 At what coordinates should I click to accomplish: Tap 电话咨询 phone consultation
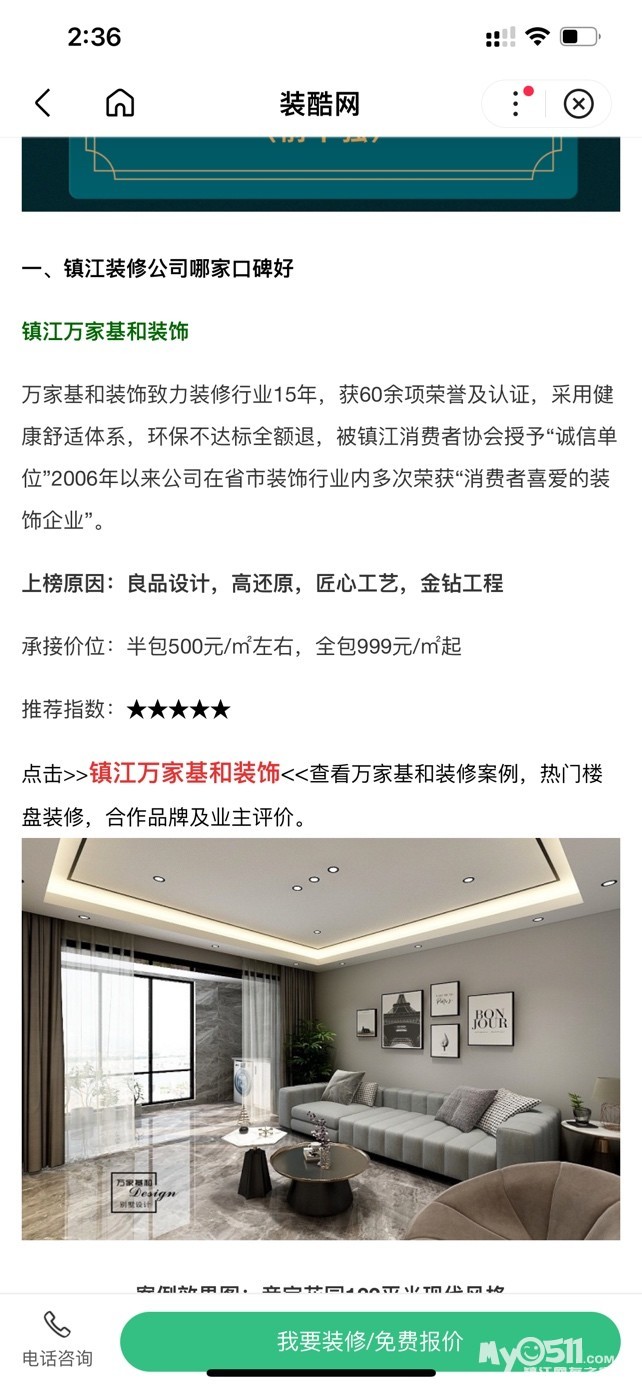[x=57, y=1339]
